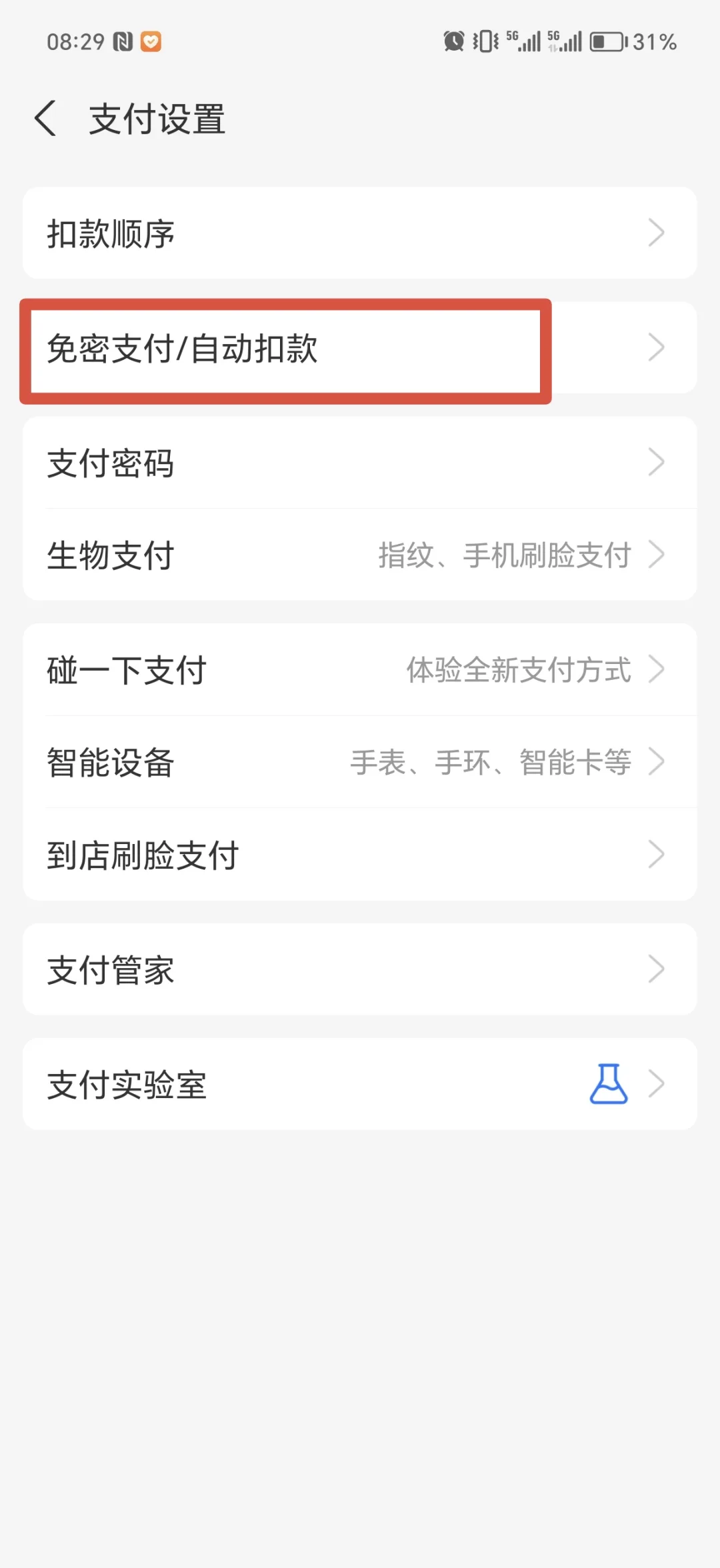The image size is (720, 1568).
Task: Tap 手表、手环、智能卡等 description text
Action: click(x=491, y=763)
